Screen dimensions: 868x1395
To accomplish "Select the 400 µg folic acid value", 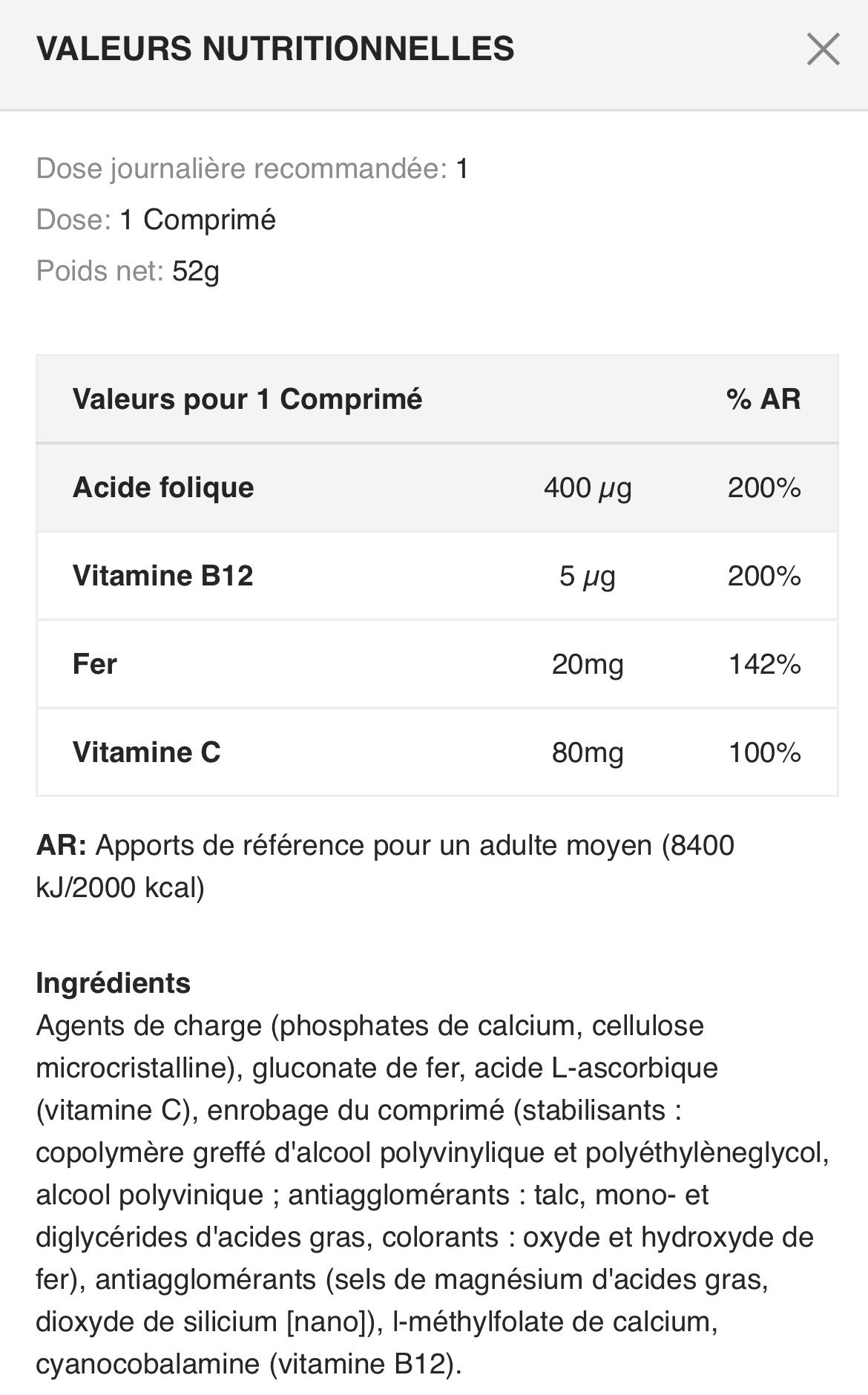I will click(586, 488).
